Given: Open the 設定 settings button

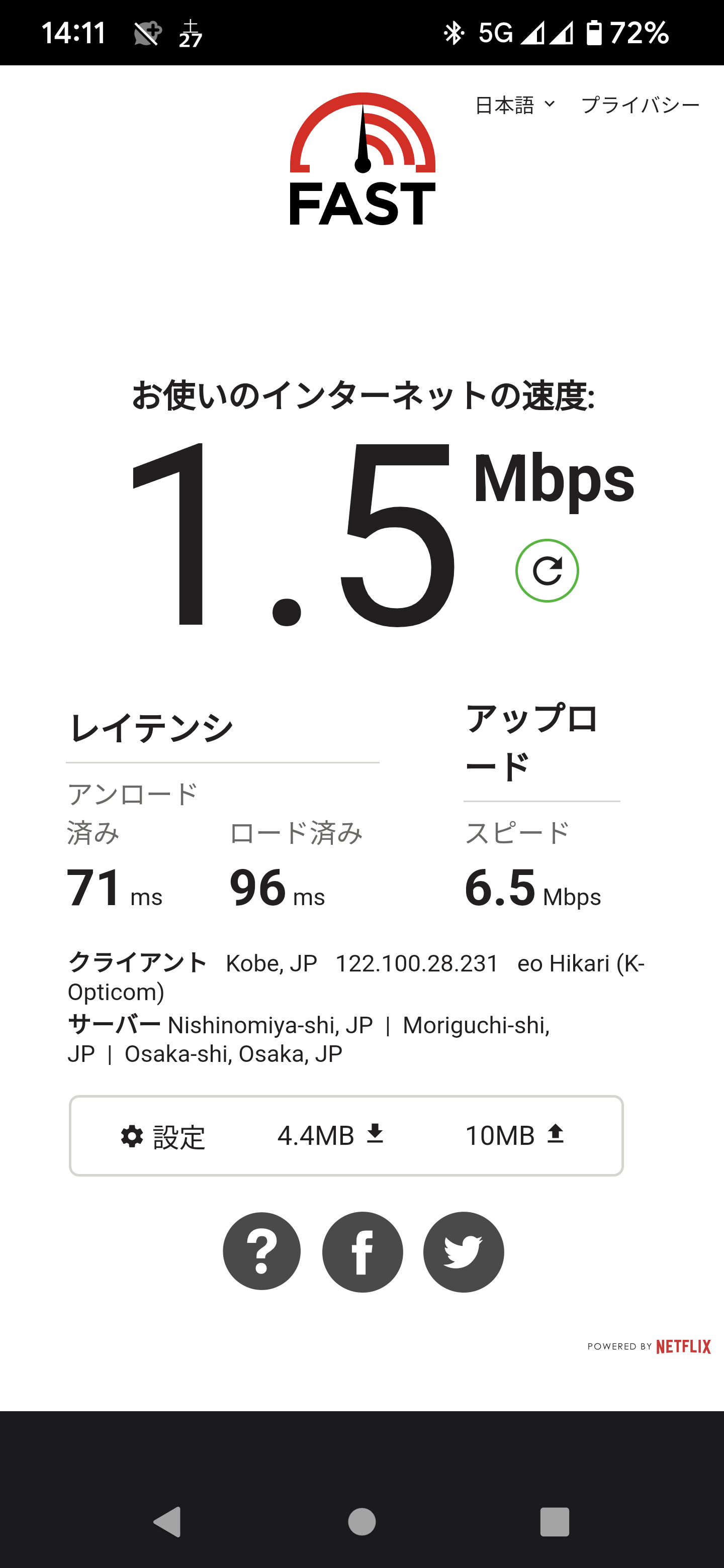Looking at the screenshot, I should pyautogui.click(x=163, y=1136).
